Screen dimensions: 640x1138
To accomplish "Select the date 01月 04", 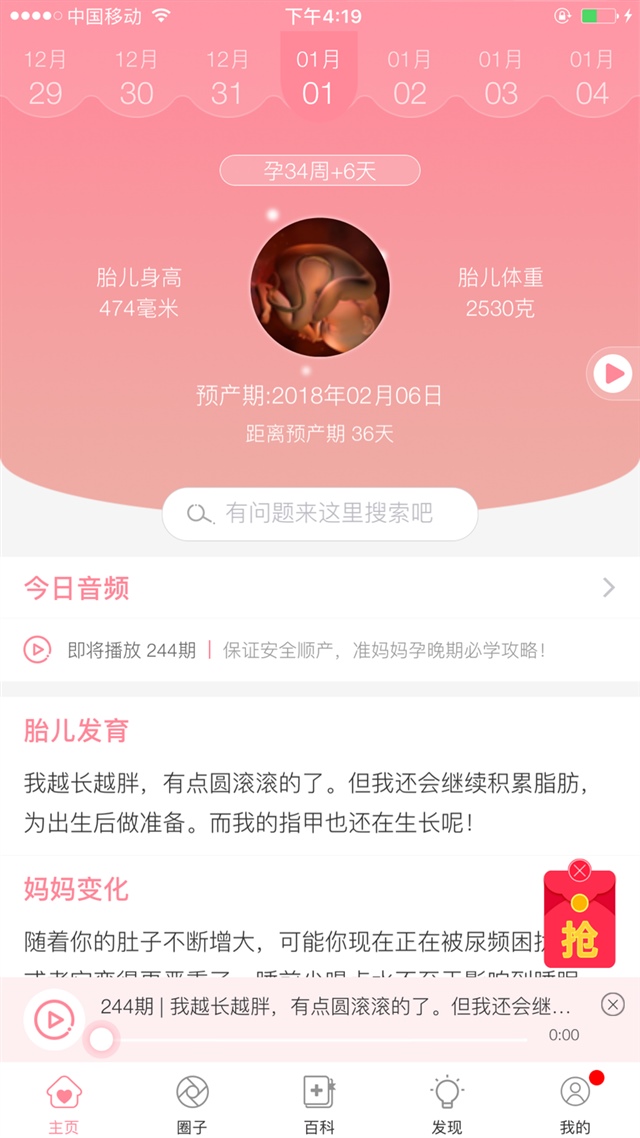I will 591,78.
